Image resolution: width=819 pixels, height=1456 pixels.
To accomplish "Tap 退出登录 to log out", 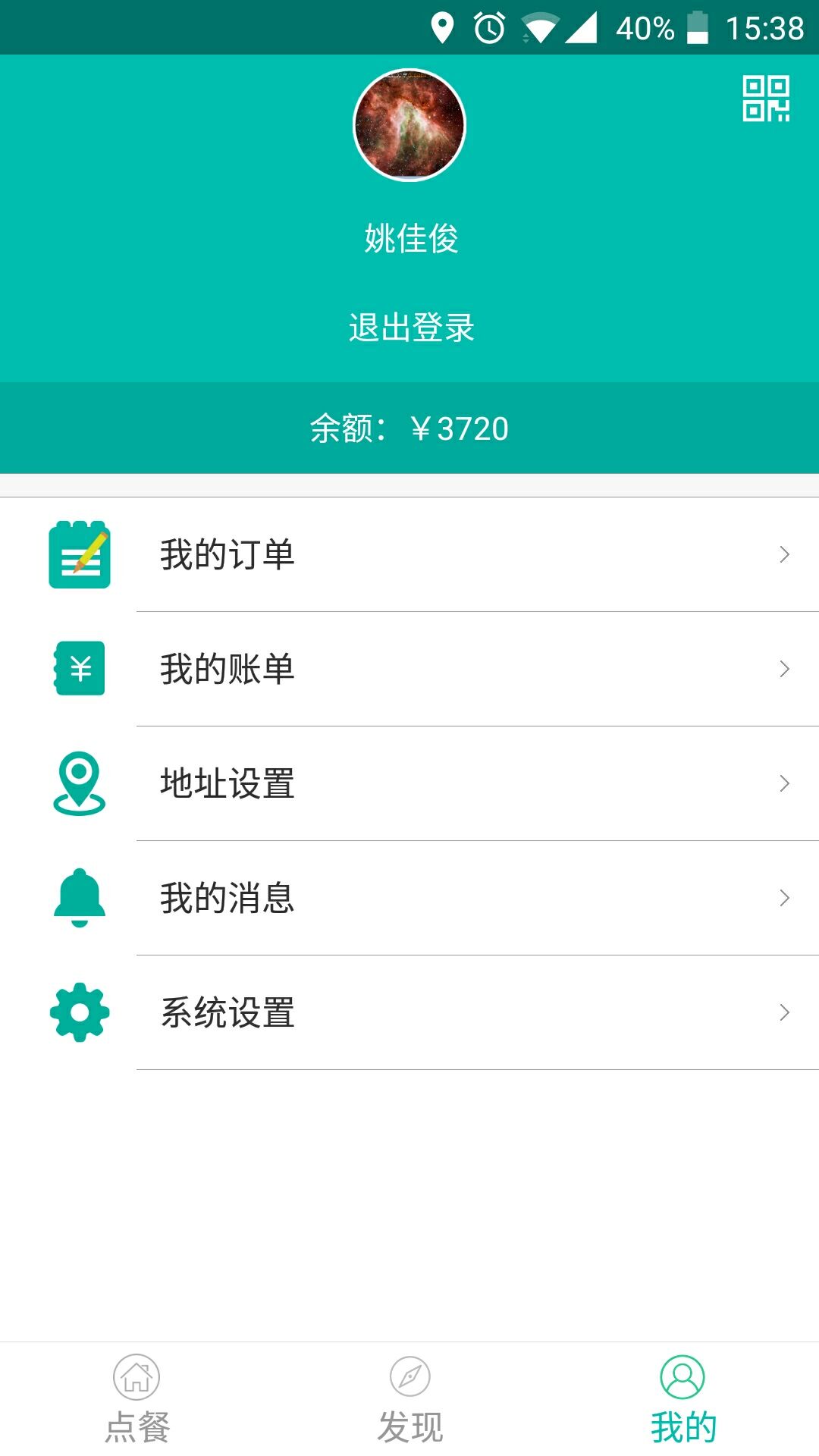I will pos(411,328).
